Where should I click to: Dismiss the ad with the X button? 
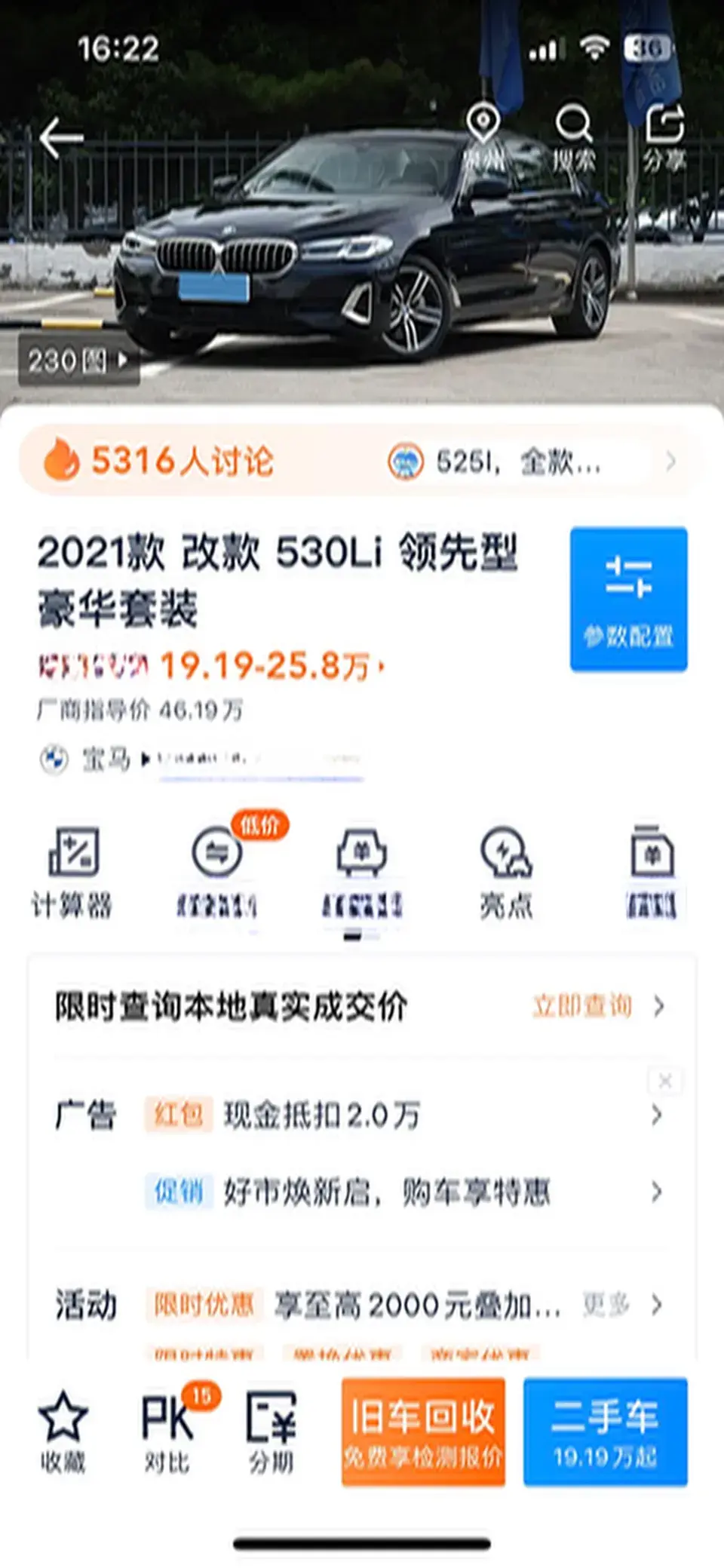(664, 1081)
